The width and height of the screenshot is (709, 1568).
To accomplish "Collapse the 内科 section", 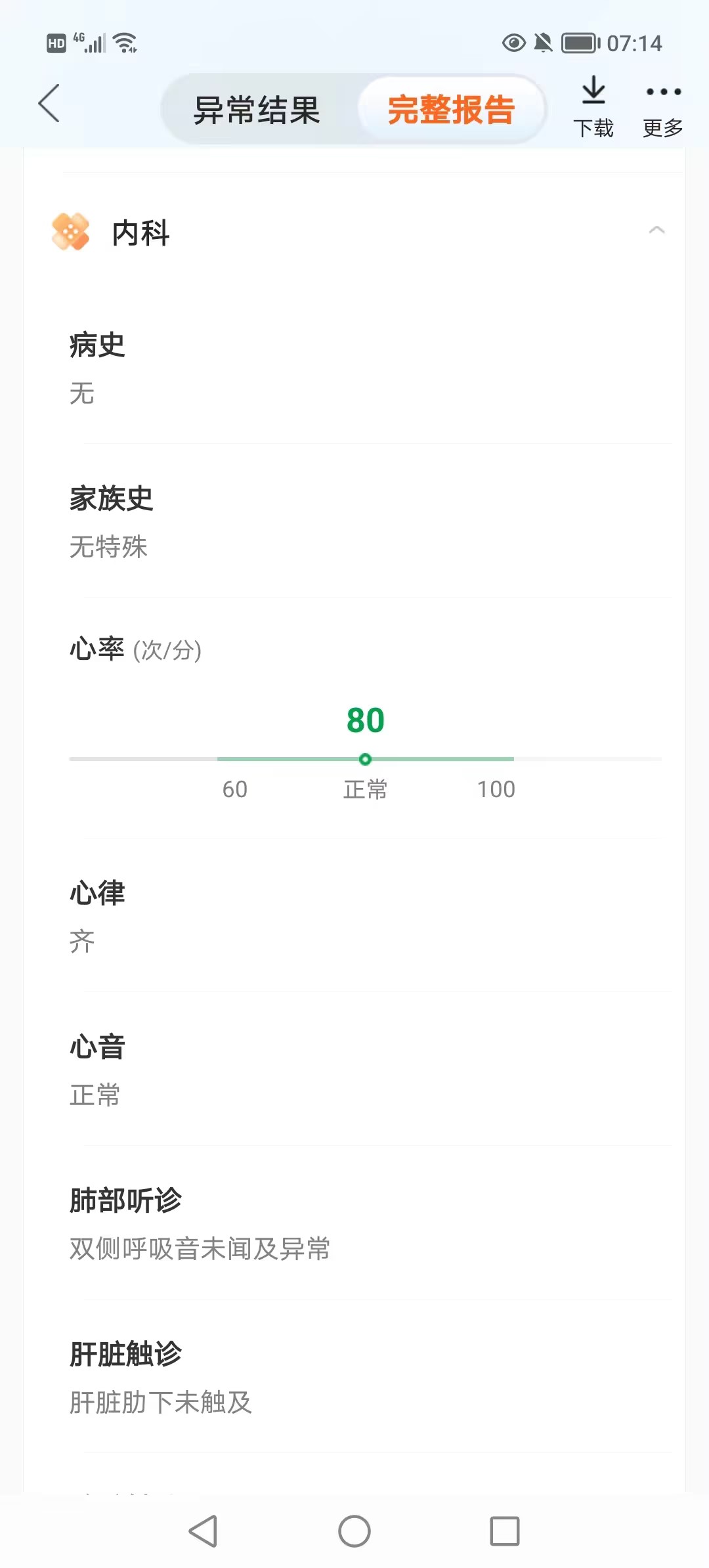I will pos(656,230).
